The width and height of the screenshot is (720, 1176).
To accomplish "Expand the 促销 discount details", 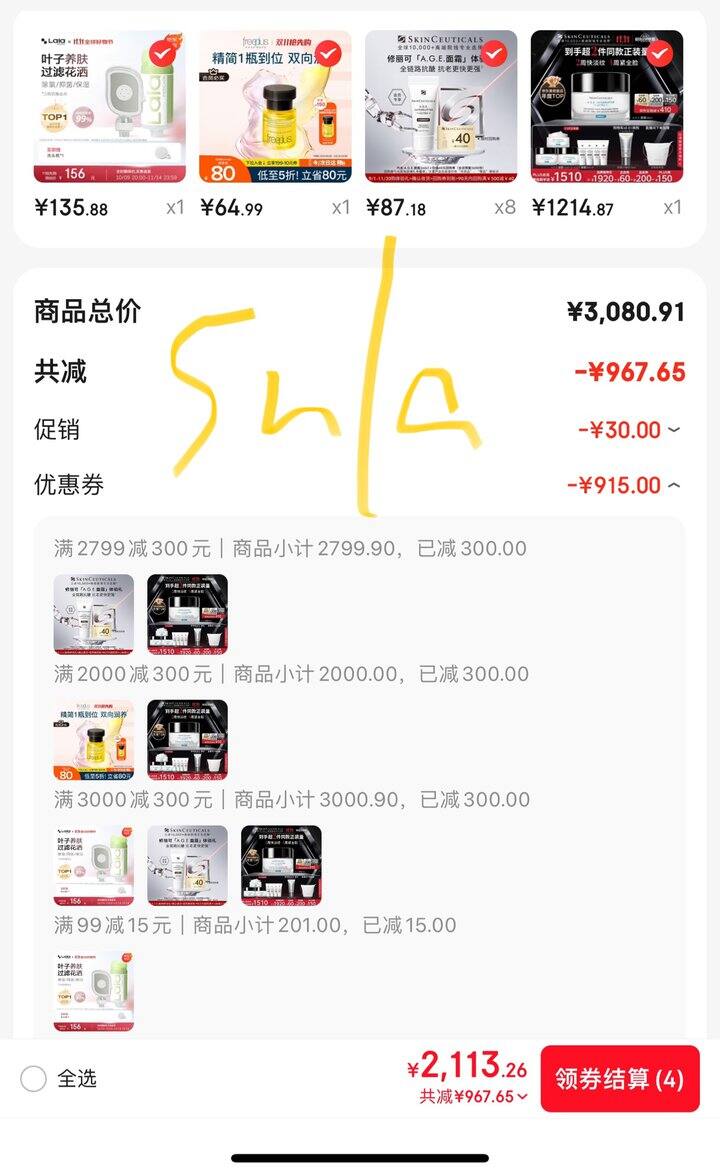I will pos(674,430).
